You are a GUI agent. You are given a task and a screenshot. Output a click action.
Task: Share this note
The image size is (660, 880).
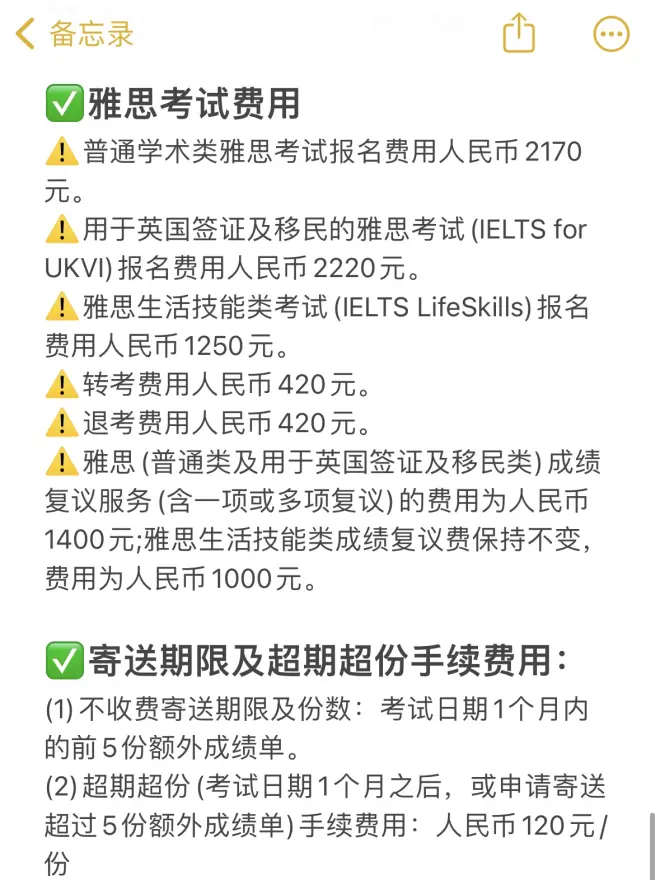click(x=518, y=33)
